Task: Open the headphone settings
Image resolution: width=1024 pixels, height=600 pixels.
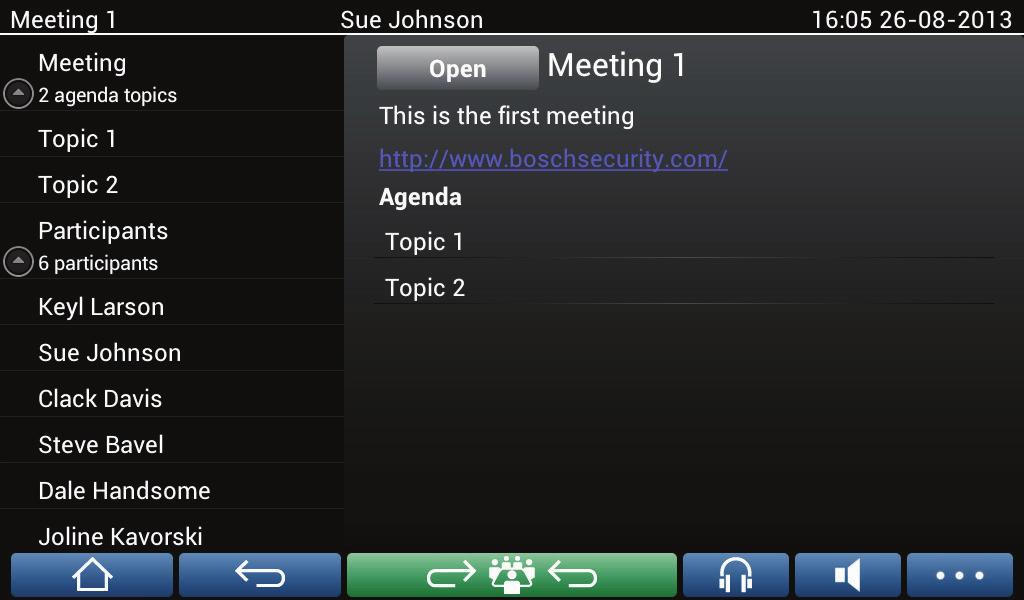Action: pos(735,576)
